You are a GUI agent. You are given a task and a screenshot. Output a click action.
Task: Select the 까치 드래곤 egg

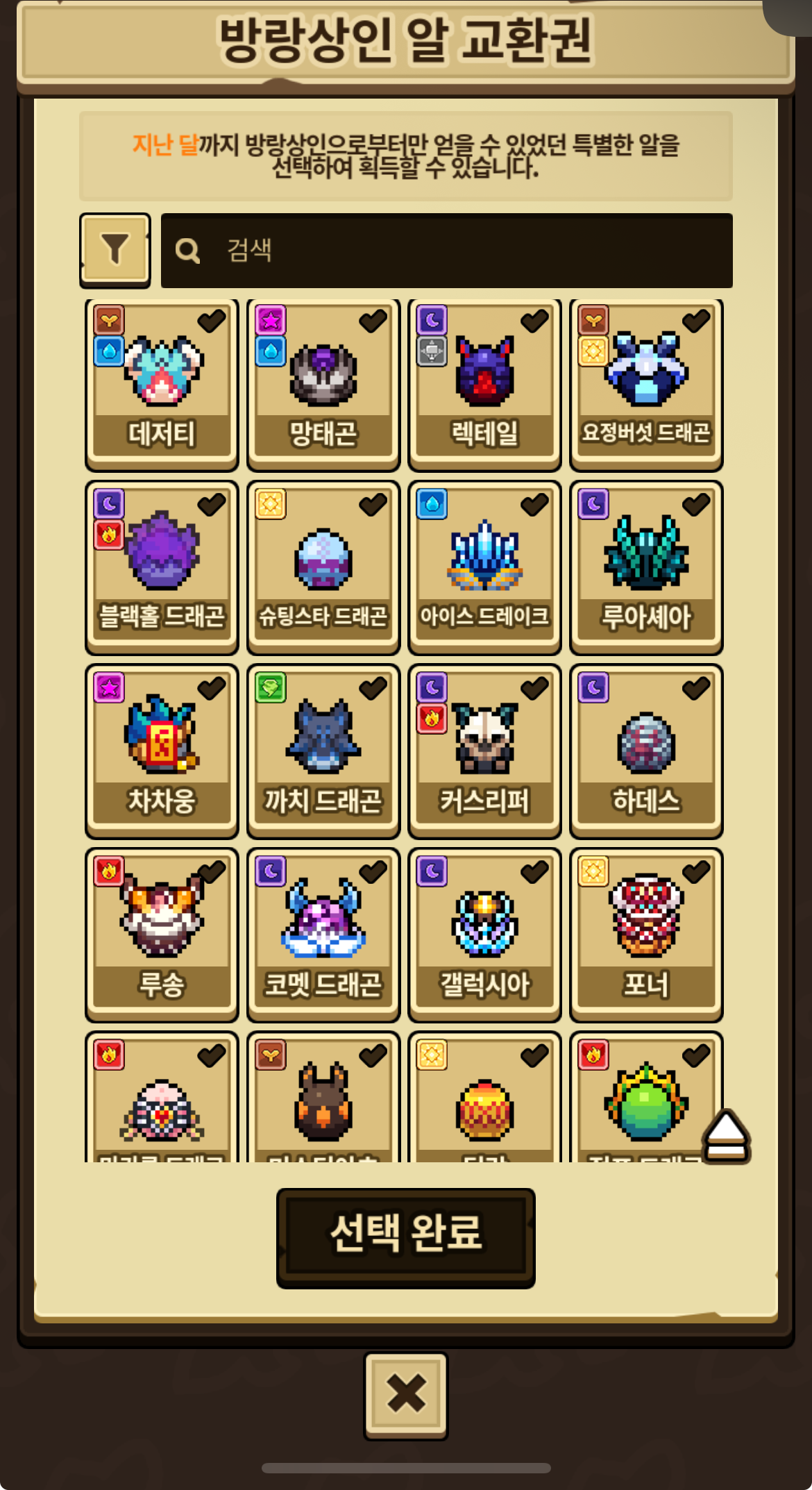pyautogui.click(x=323, y=751)
